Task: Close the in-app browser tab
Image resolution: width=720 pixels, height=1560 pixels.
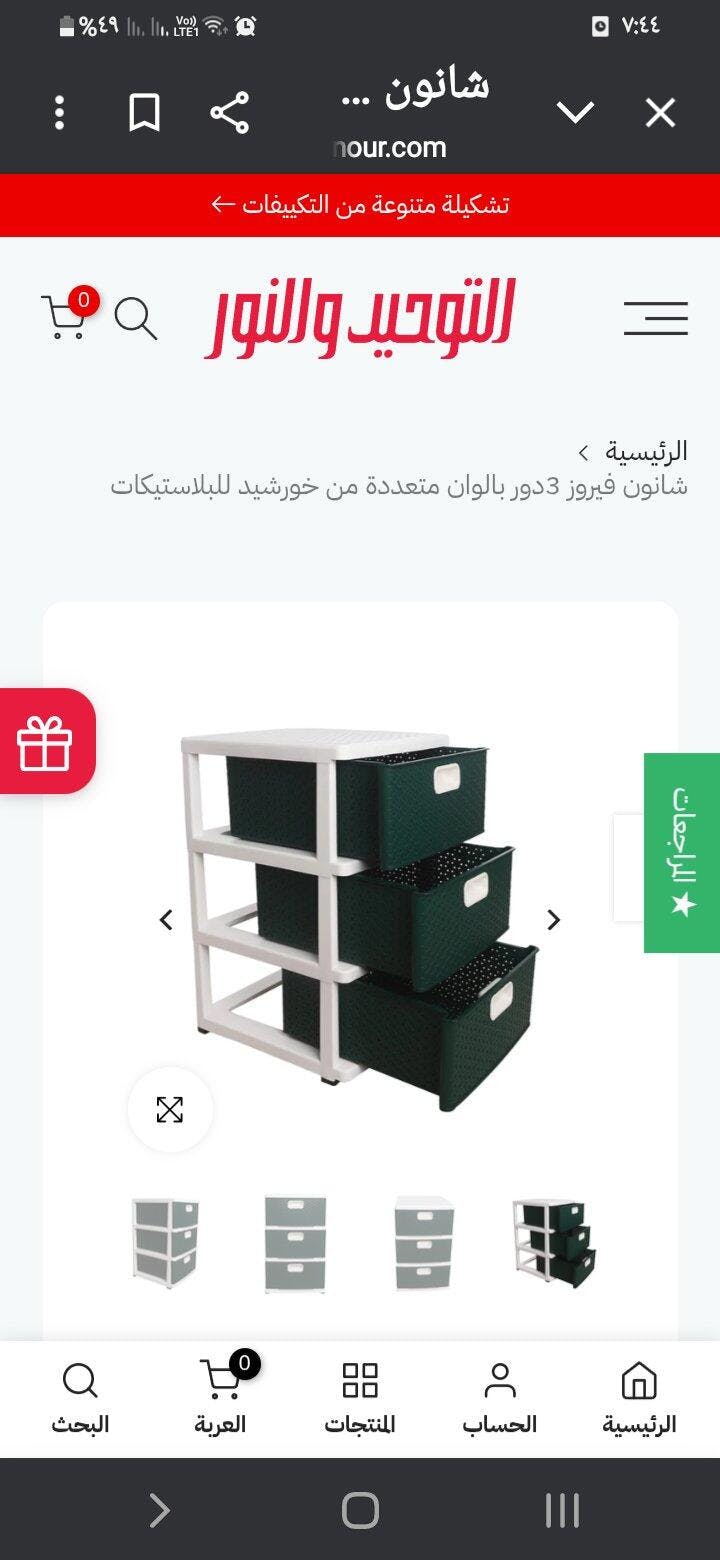Action: pyautogui.click(x=660, y=113)
